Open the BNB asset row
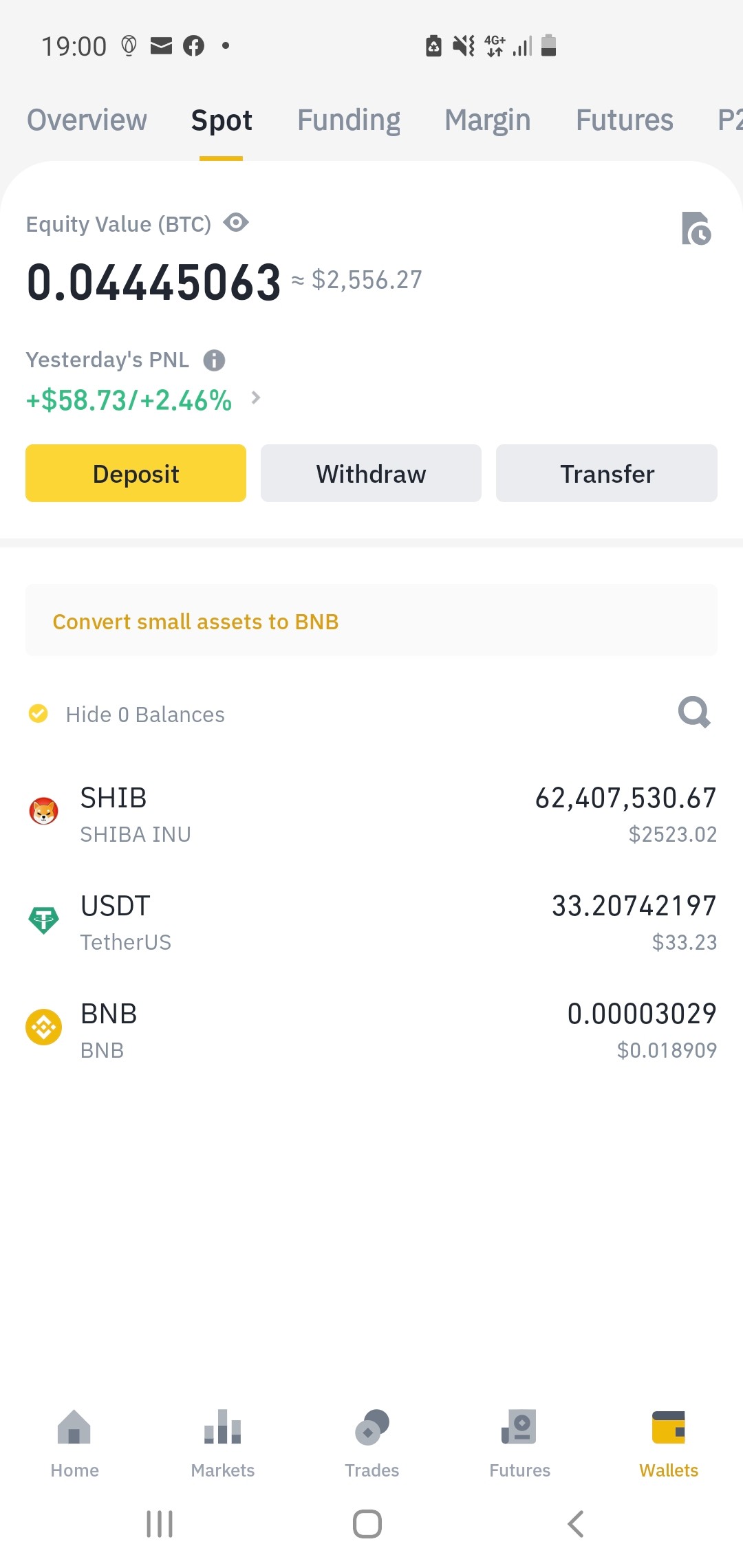Screen dimensions: 743x1568 [371, 1031]
